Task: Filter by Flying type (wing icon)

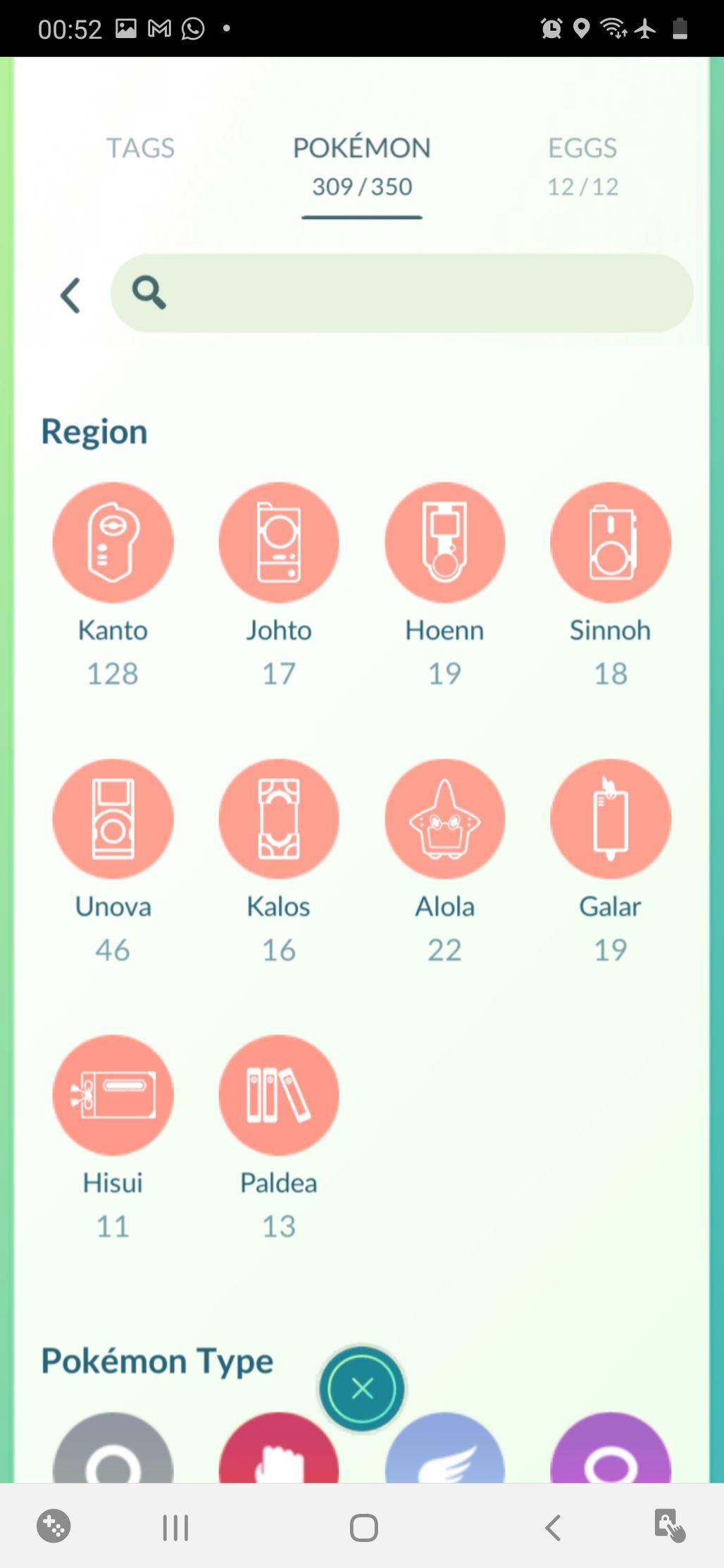Action: pos(445,1449)
